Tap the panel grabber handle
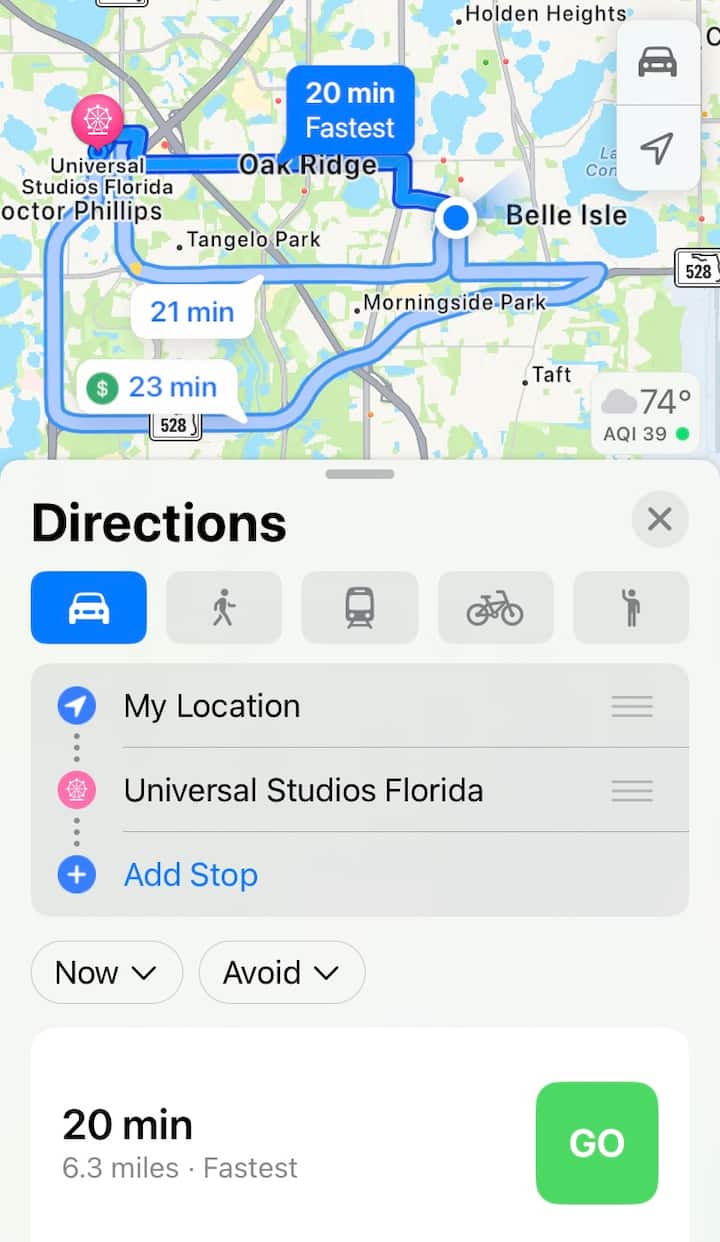 coord(360,474)
